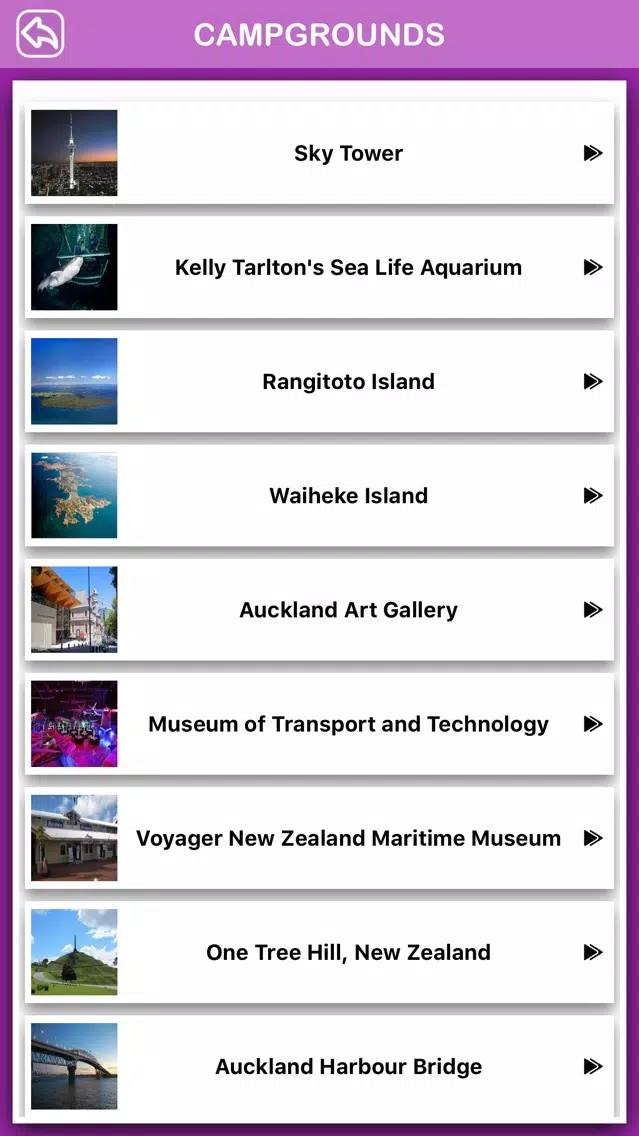639x1136 pixels.
Task: Go back using the top-left arrow
Action: click(41, 33)
